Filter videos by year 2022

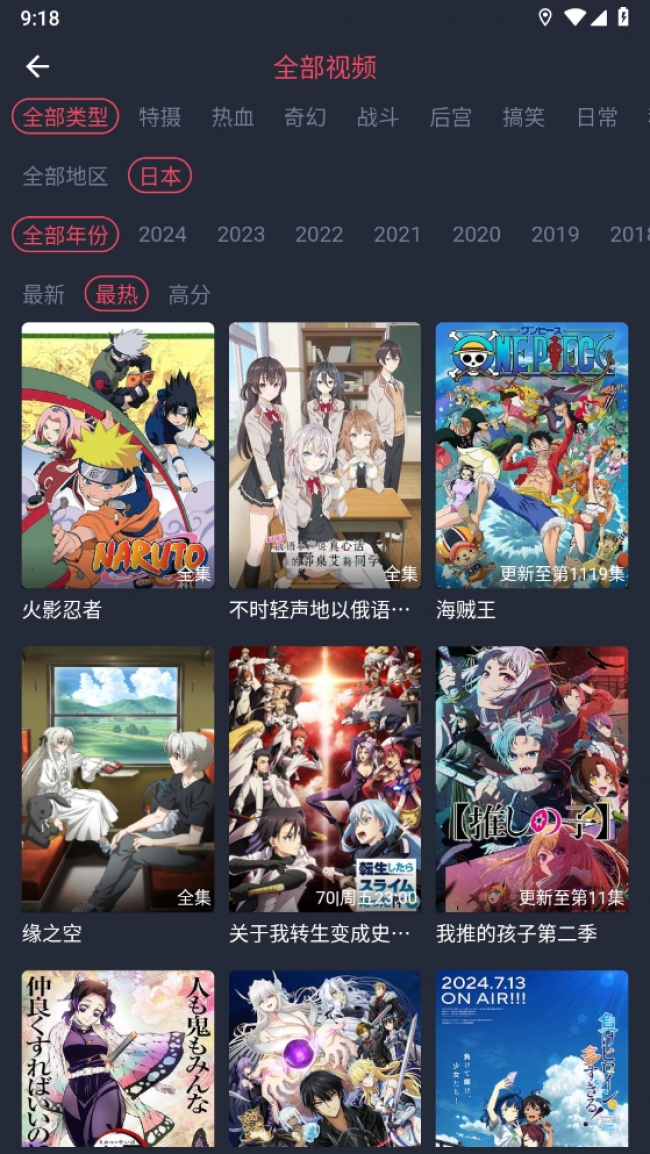pos(319,235)
